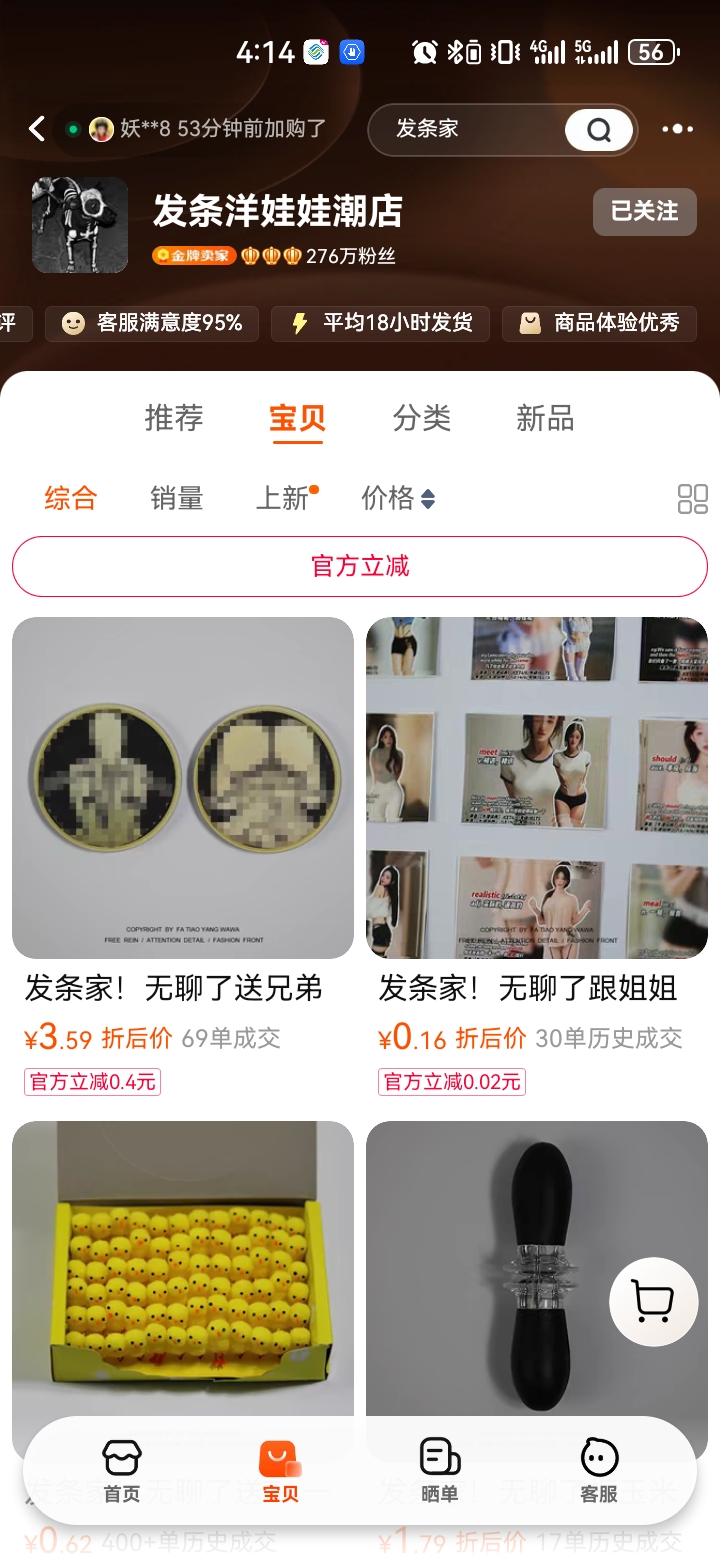The image size is (720, 1560).
Task: Switch to the 分类 tab
Action: point(421,418)
